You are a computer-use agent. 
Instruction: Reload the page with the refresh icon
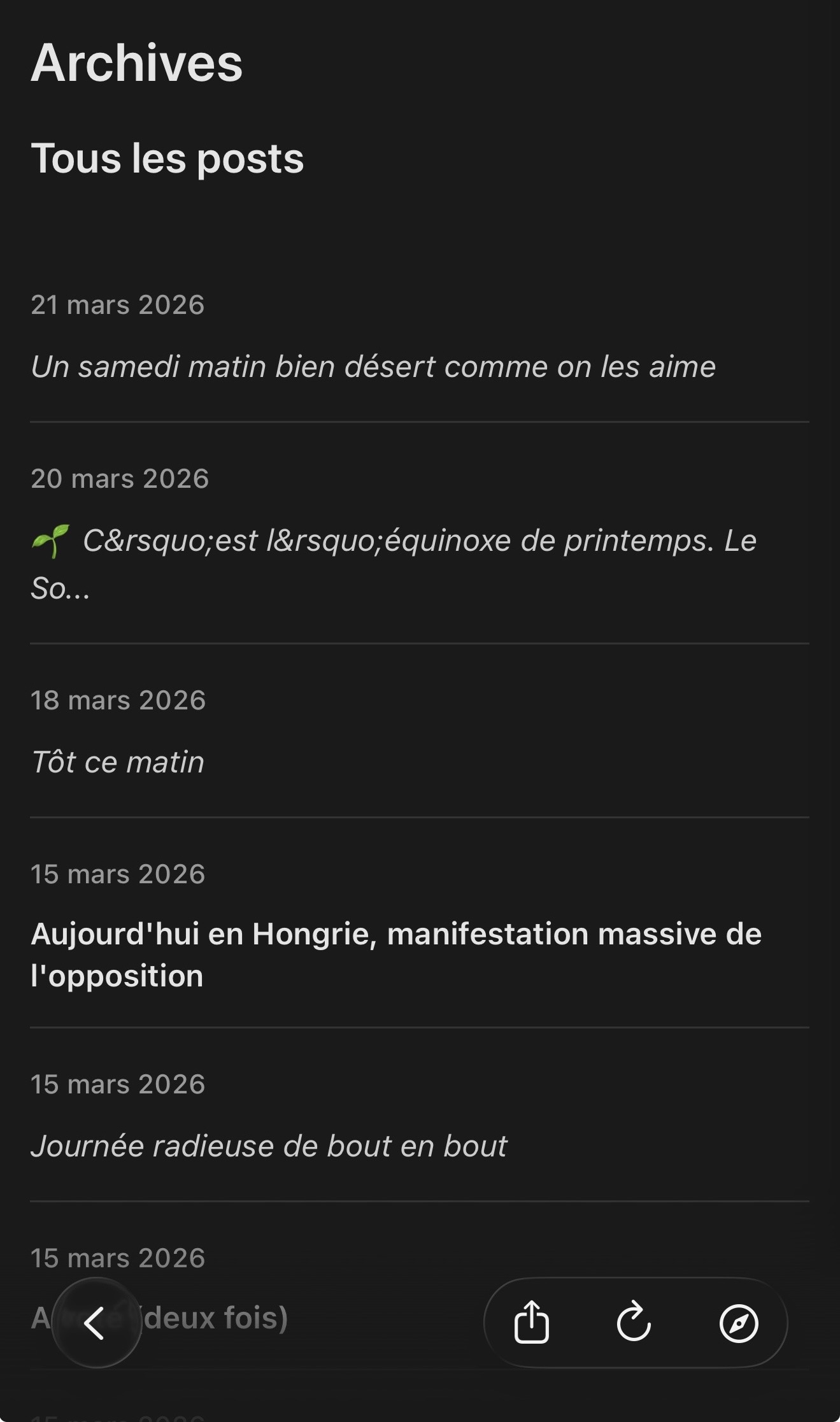click(x=634, y=1323)
